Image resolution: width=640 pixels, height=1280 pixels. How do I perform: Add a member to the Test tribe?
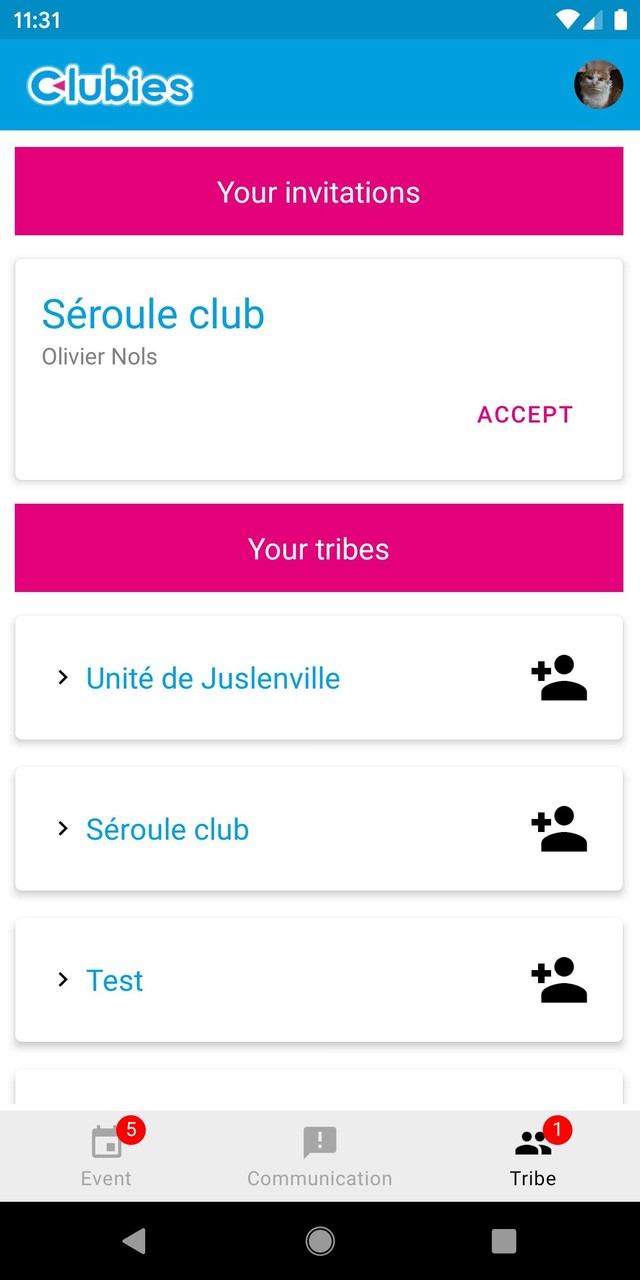[x=559, y=980]
